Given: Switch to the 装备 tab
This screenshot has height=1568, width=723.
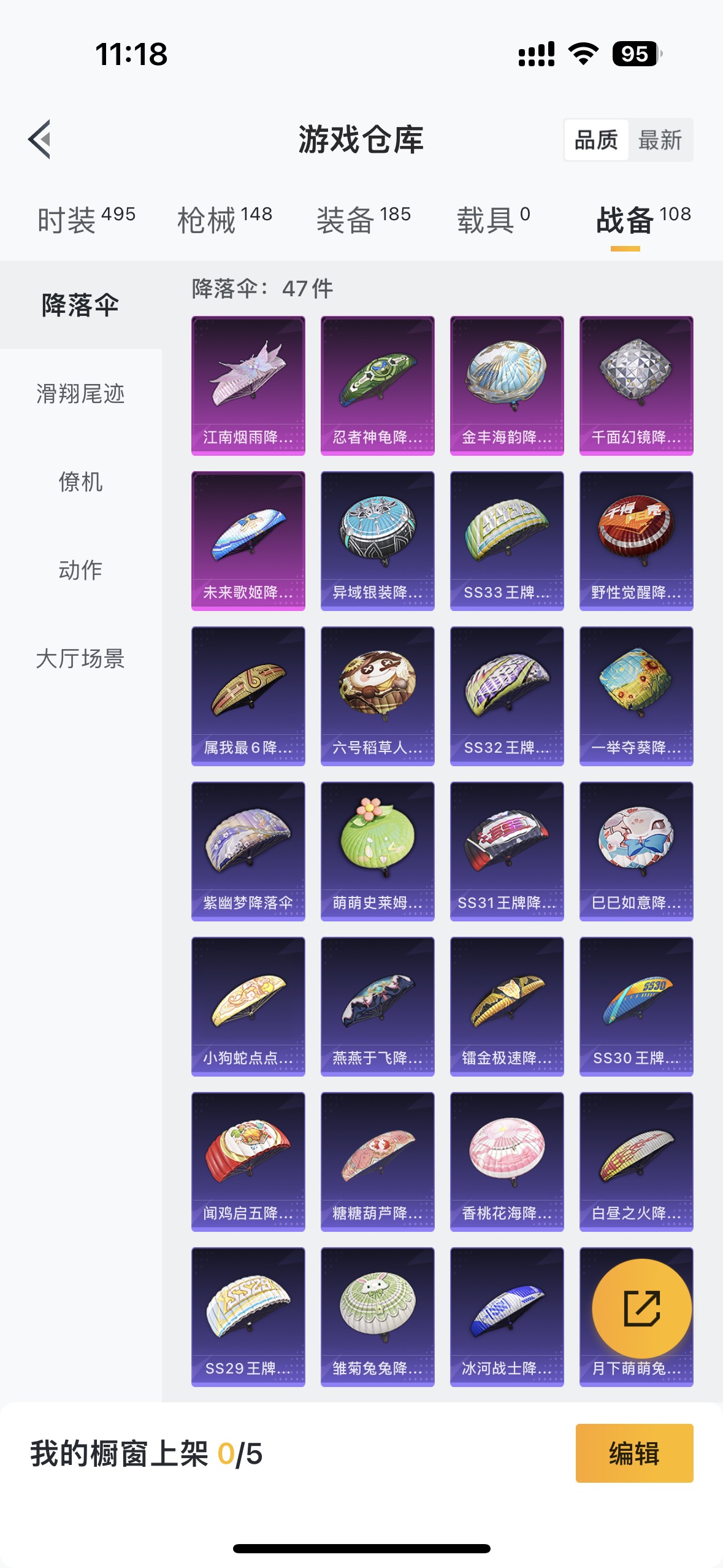Looking at the screenshot, I should (364, 220).
